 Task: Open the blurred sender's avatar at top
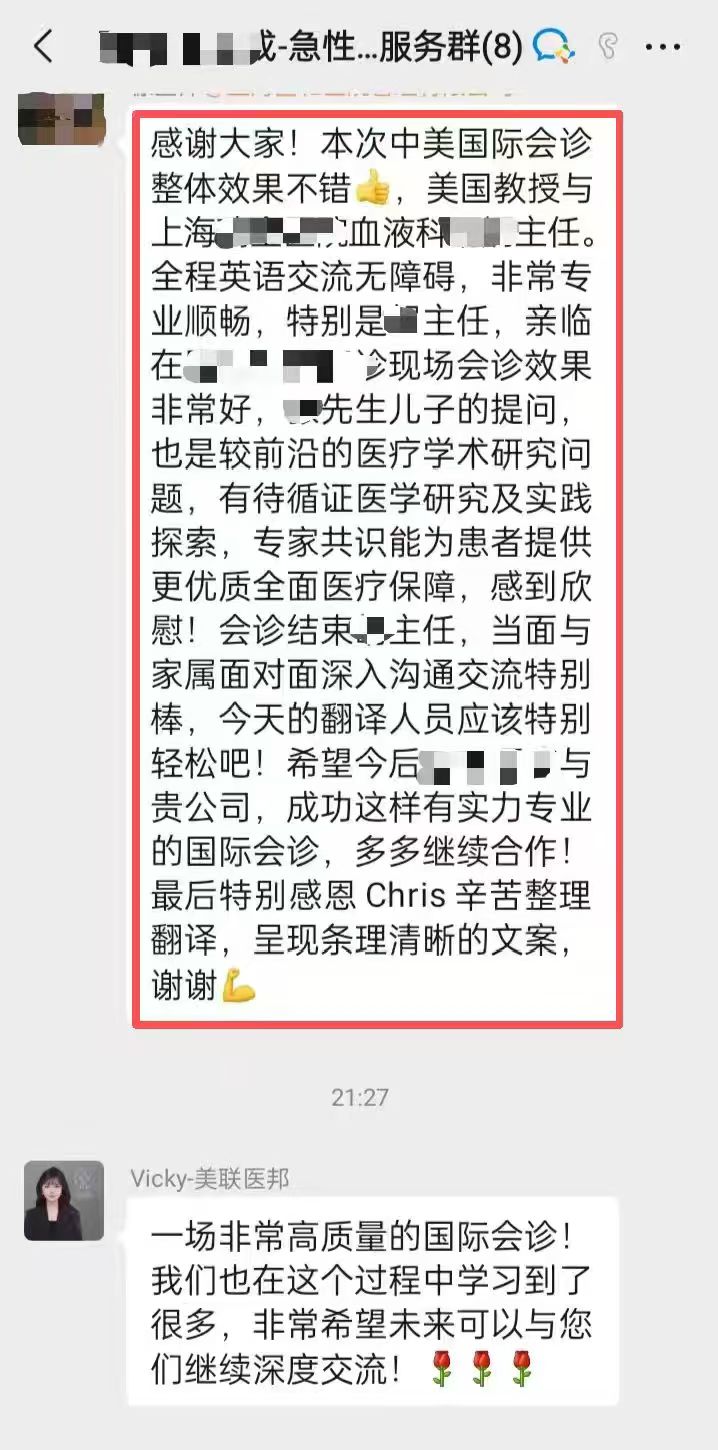pos(63,119)
